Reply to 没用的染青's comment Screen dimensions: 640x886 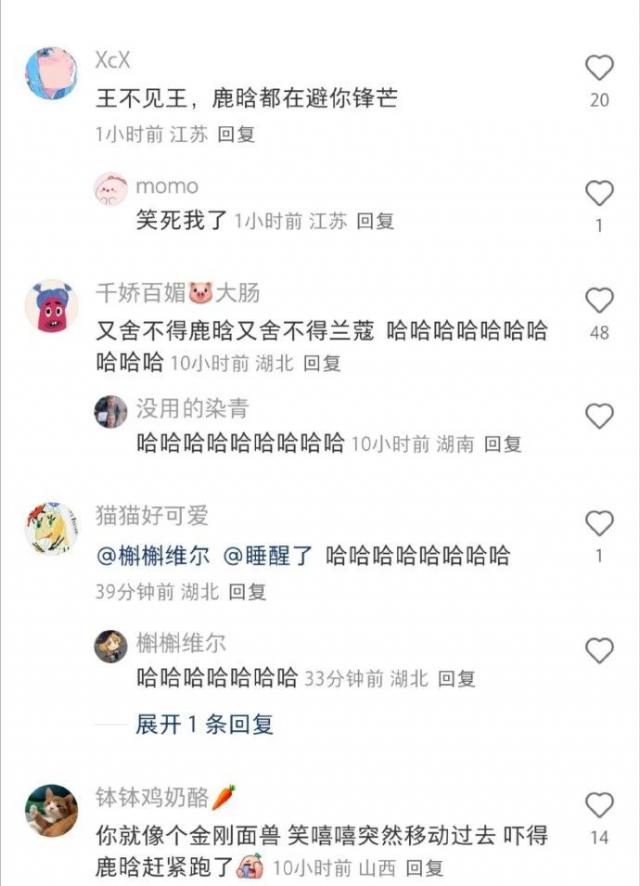pos(502,443)
